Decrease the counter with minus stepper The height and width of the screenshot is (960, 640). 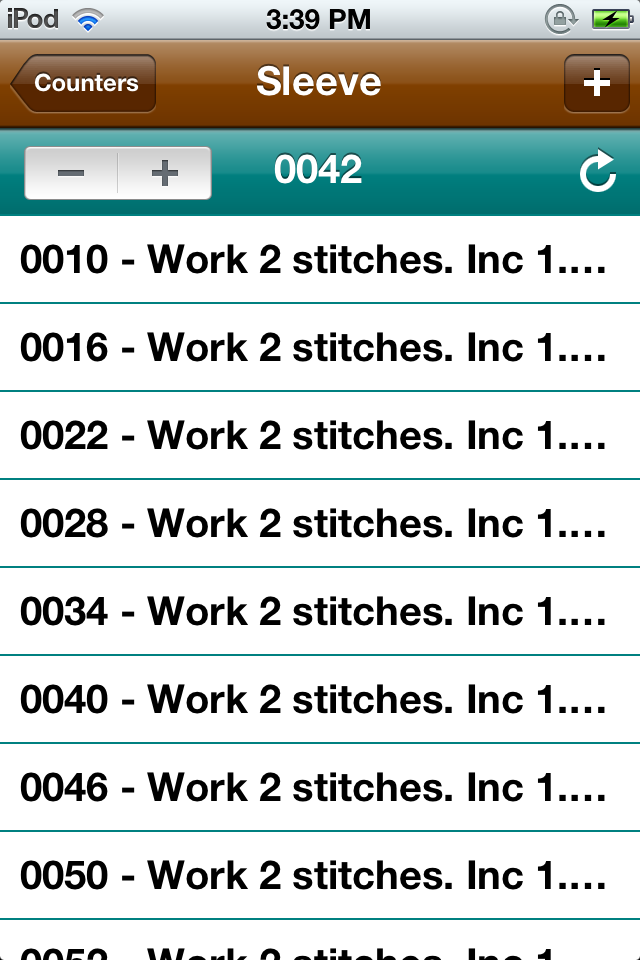71,173
